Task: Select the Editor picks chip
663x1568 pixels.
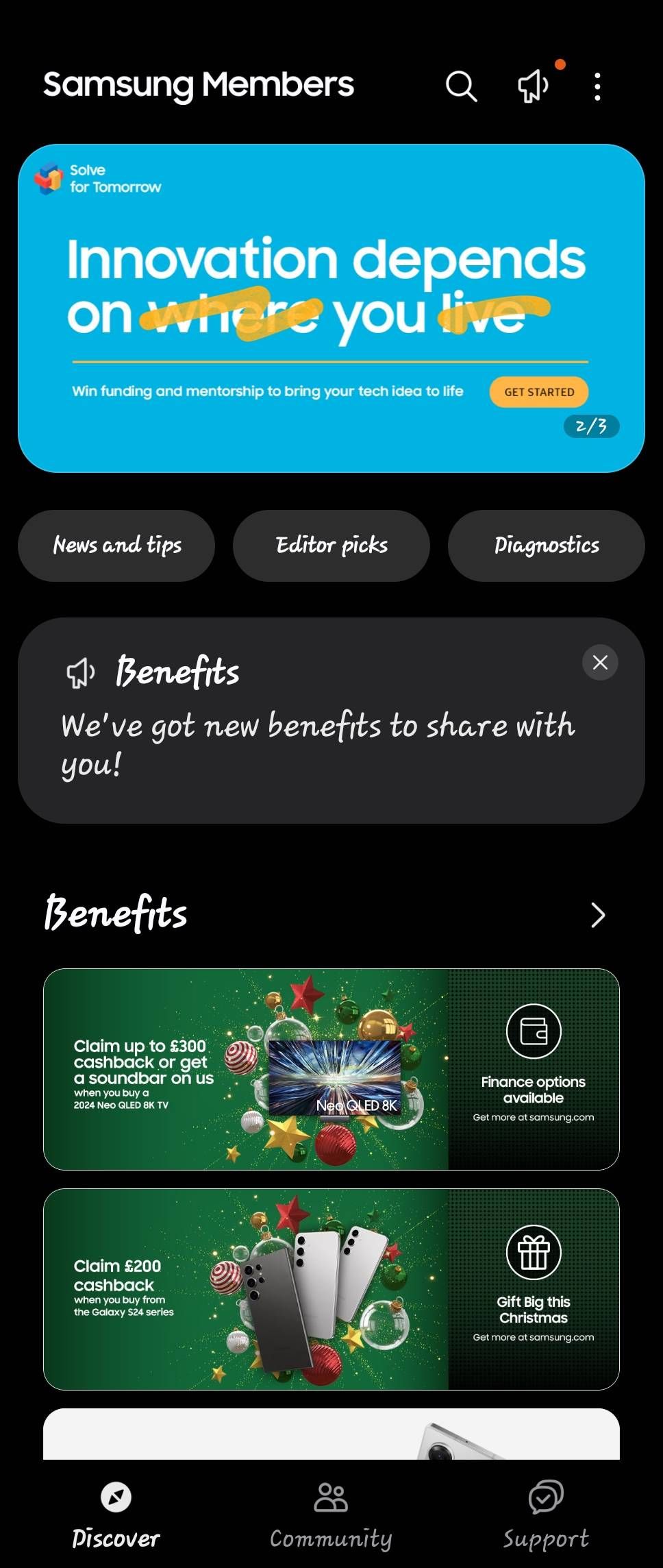Action: point(331,546)
